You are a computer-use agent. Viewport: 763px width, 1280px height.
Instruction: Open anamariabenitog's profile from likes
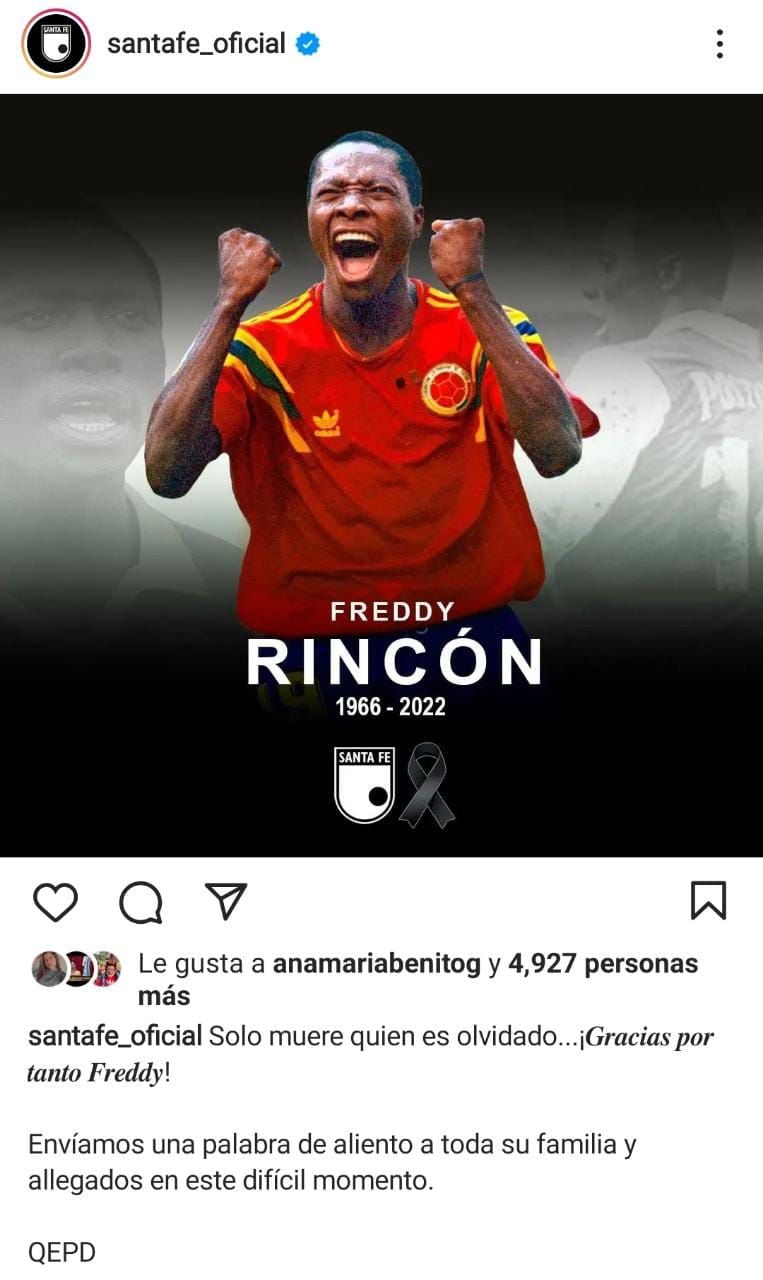[376, 964]
